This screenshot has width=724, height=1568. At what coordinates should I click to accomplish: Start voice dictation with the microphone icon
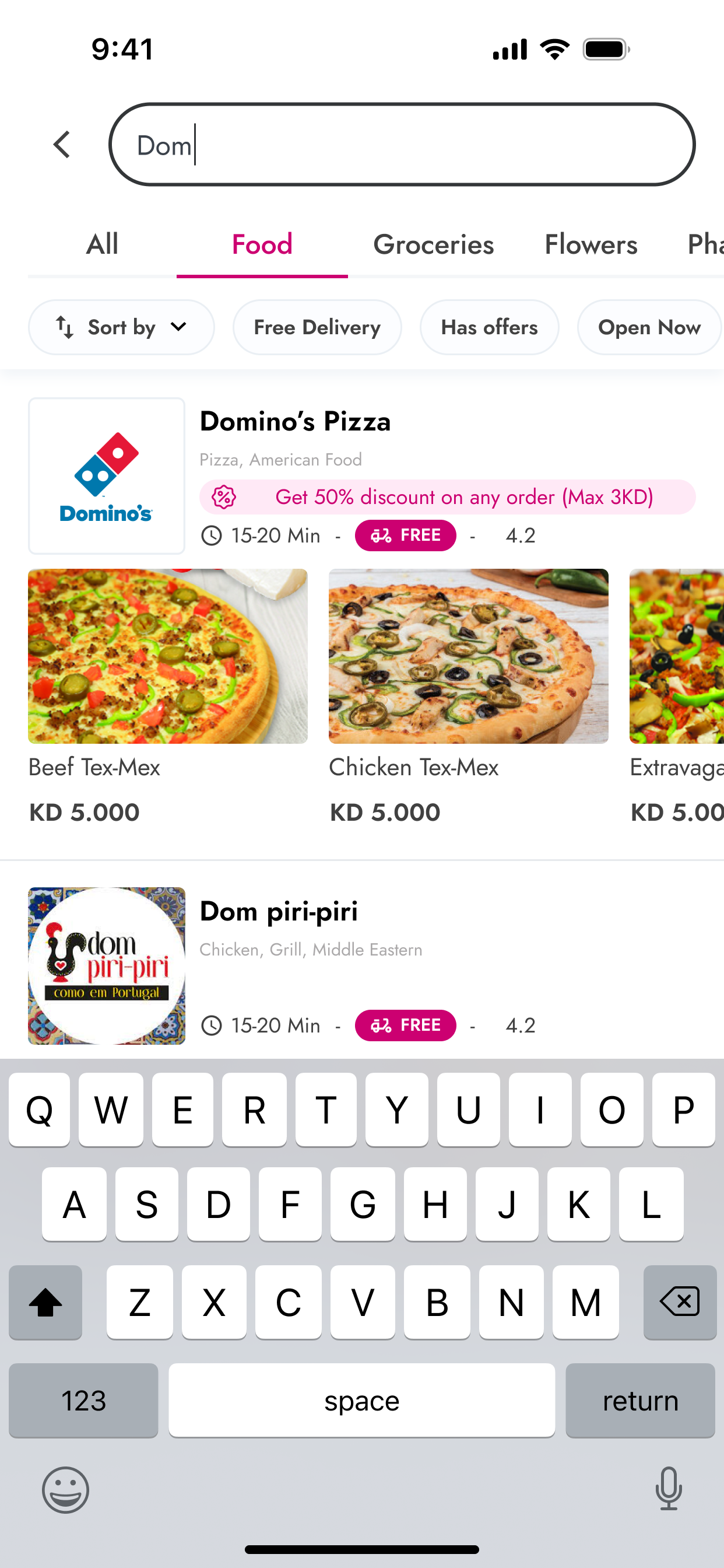point(668,1490)
